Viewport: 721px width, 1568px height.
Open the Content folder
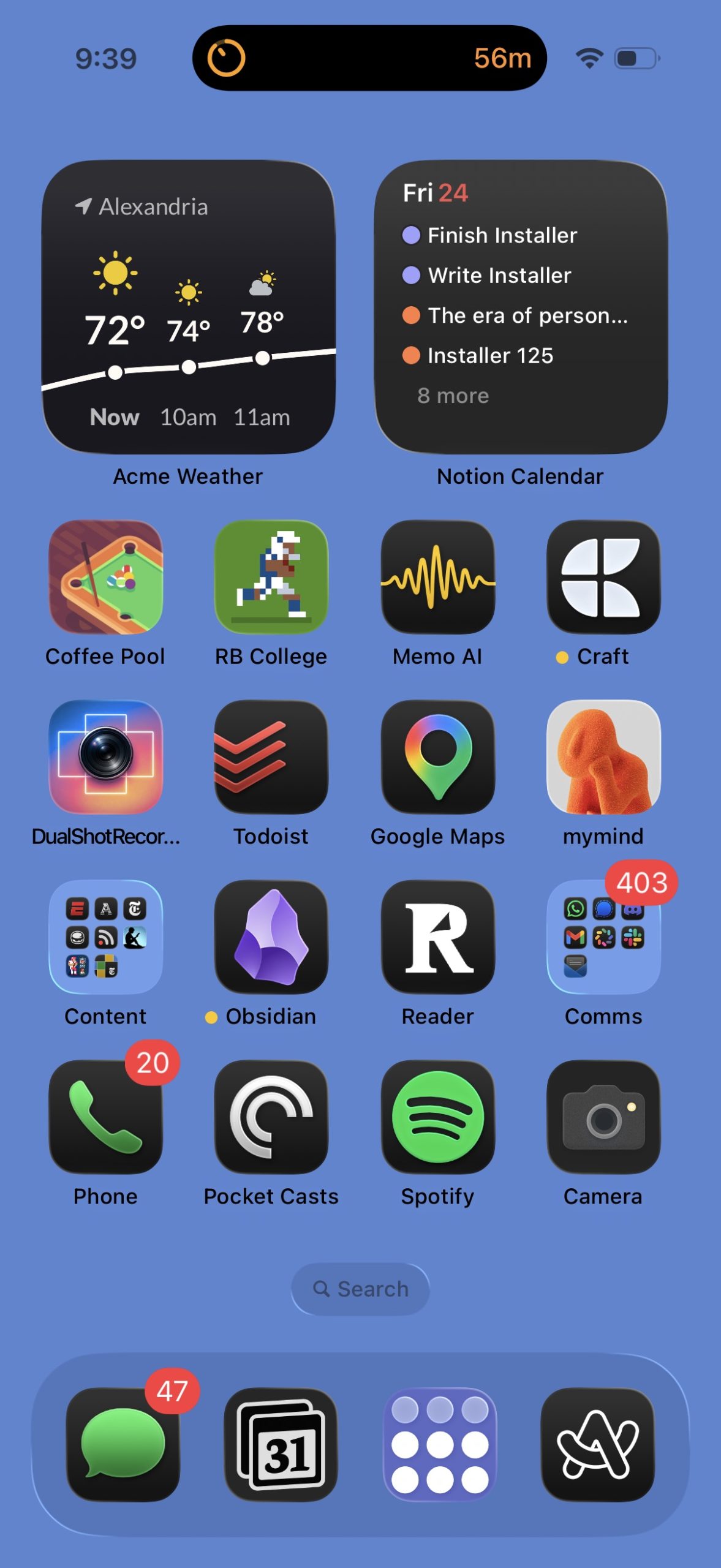[x=105, y=937]
